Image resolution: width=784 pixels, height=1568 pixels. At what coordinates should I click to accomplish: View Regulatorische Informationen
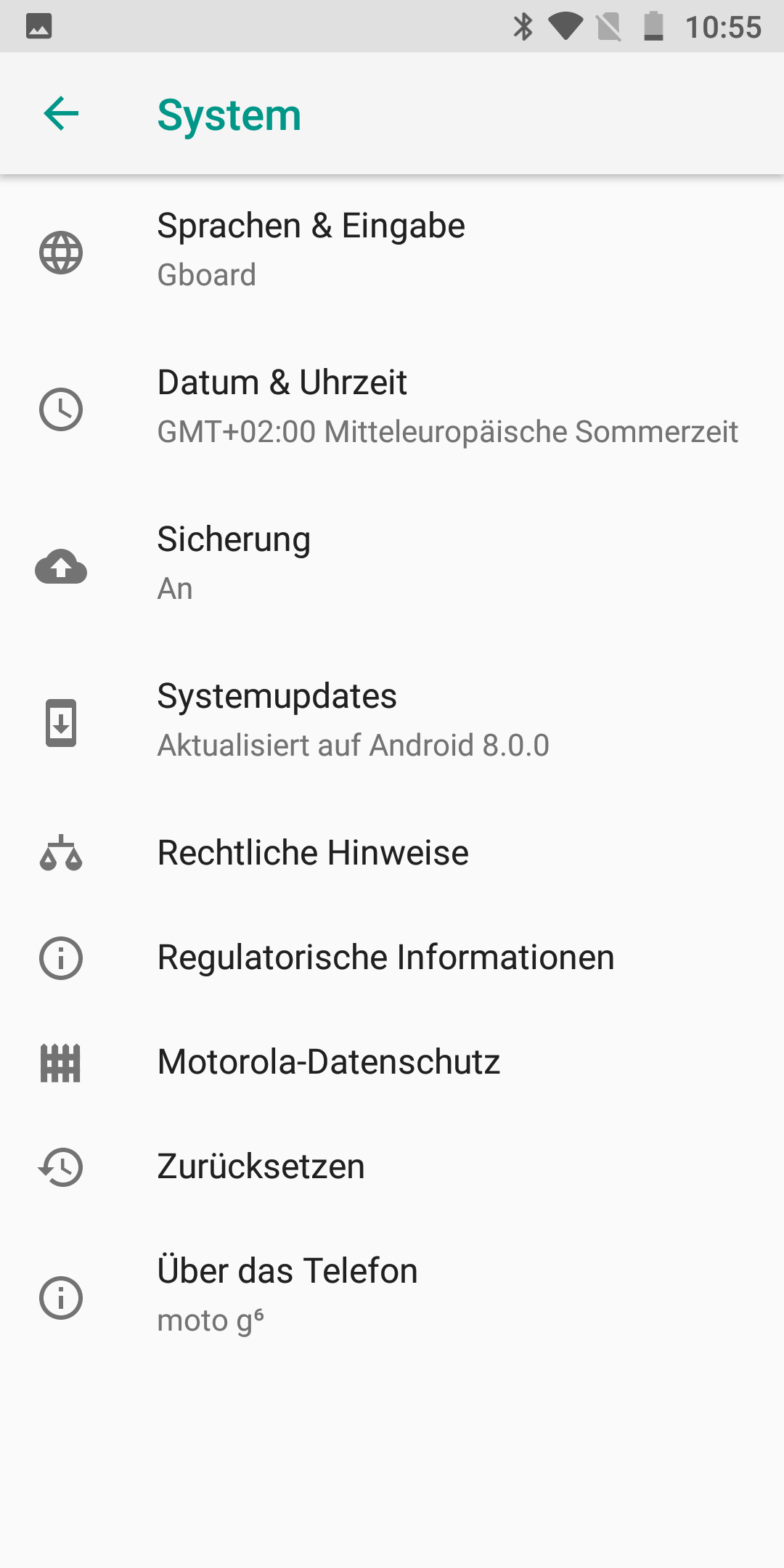(385, 957)
